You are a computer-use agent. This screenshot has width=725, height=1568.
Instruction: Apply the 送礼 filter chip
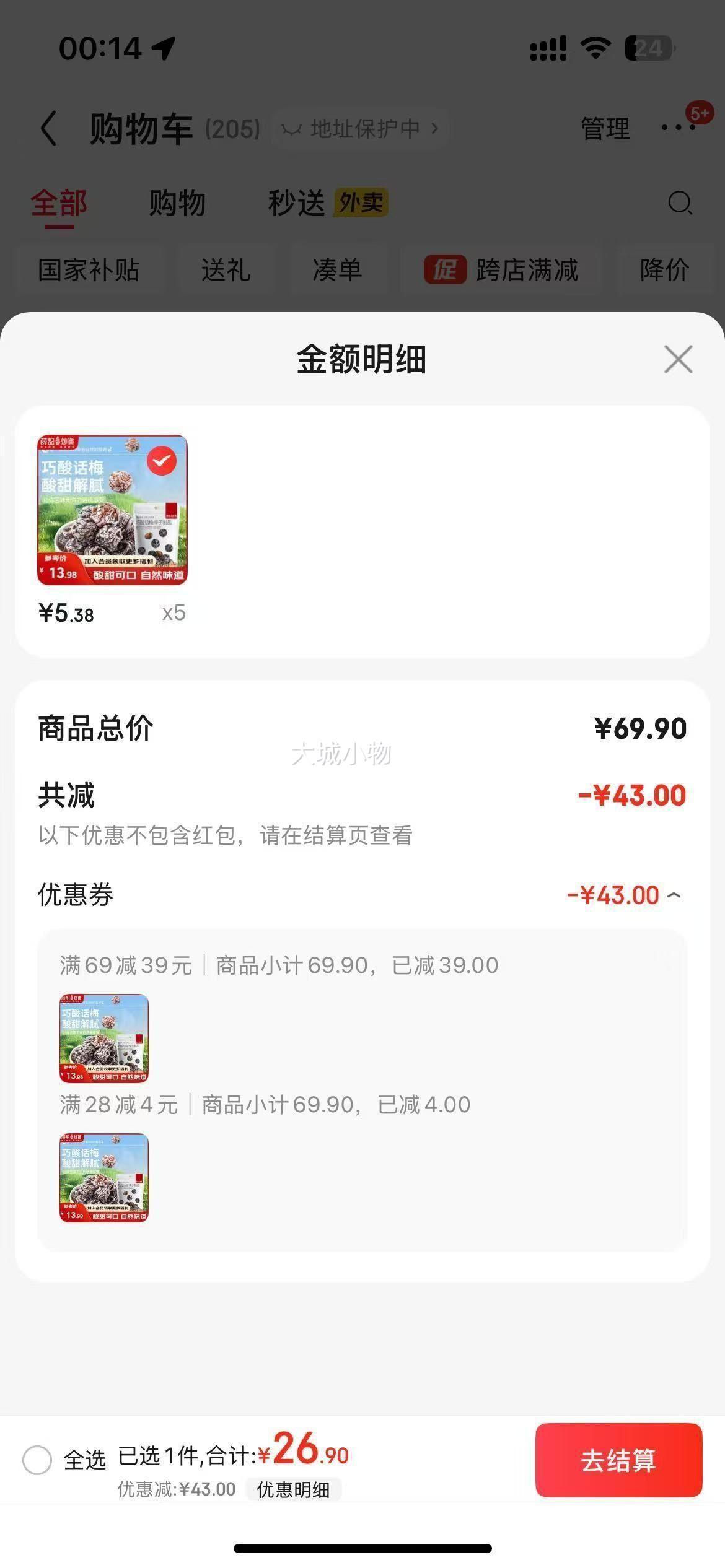(226, 270)
